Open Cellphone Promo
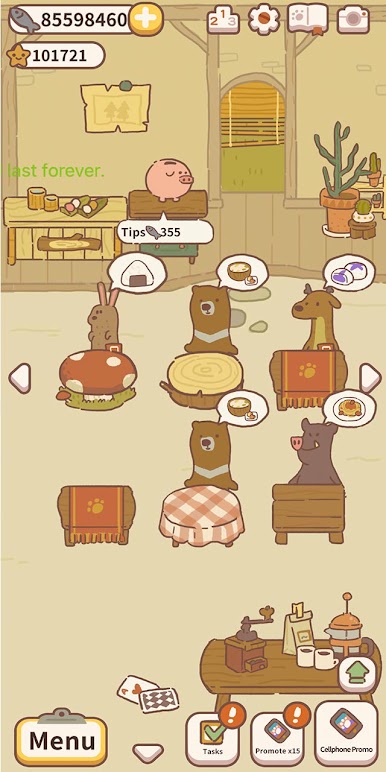This screenshot has height=772, width=386. (x=346, y=734)
